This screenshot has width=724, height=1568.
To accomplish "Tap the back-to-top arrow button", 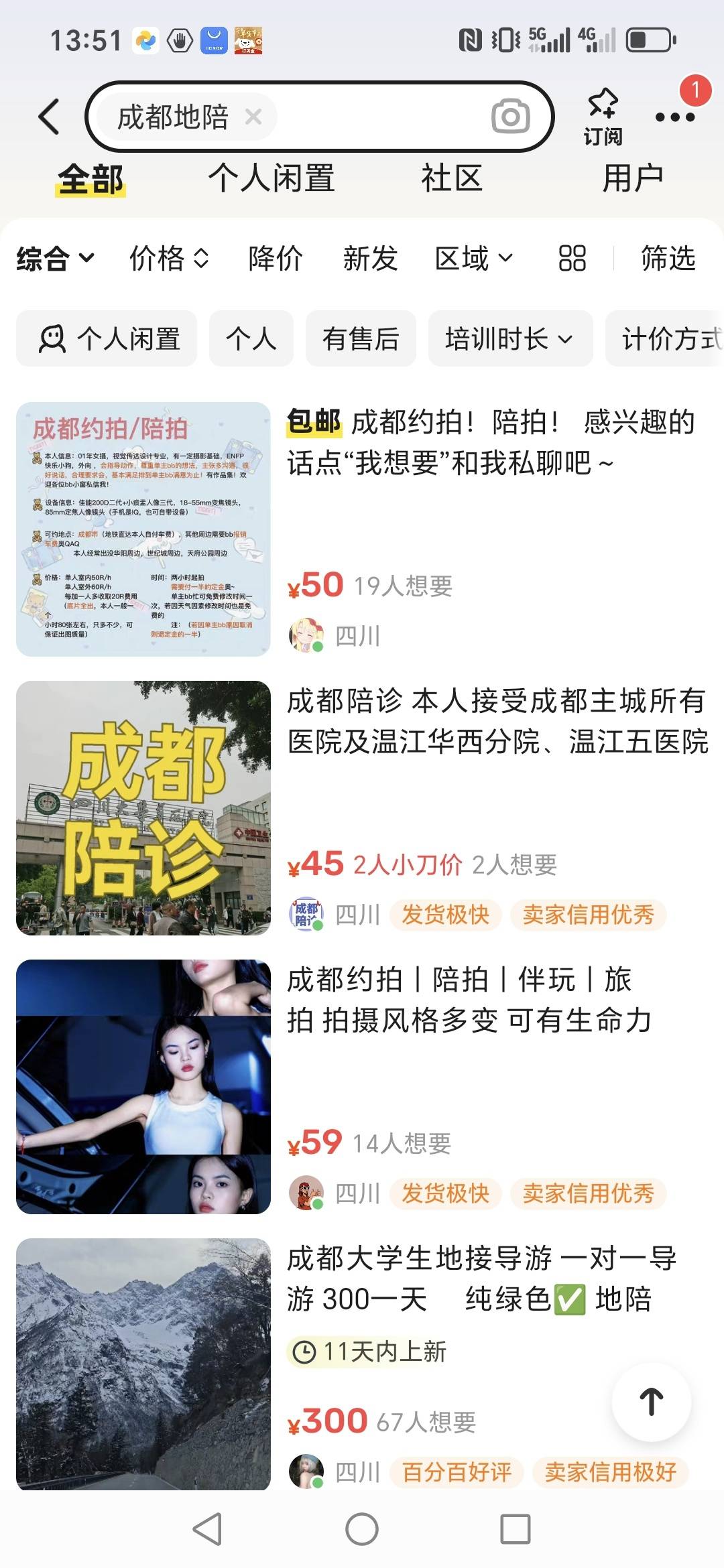I will tap(651, 1401).
